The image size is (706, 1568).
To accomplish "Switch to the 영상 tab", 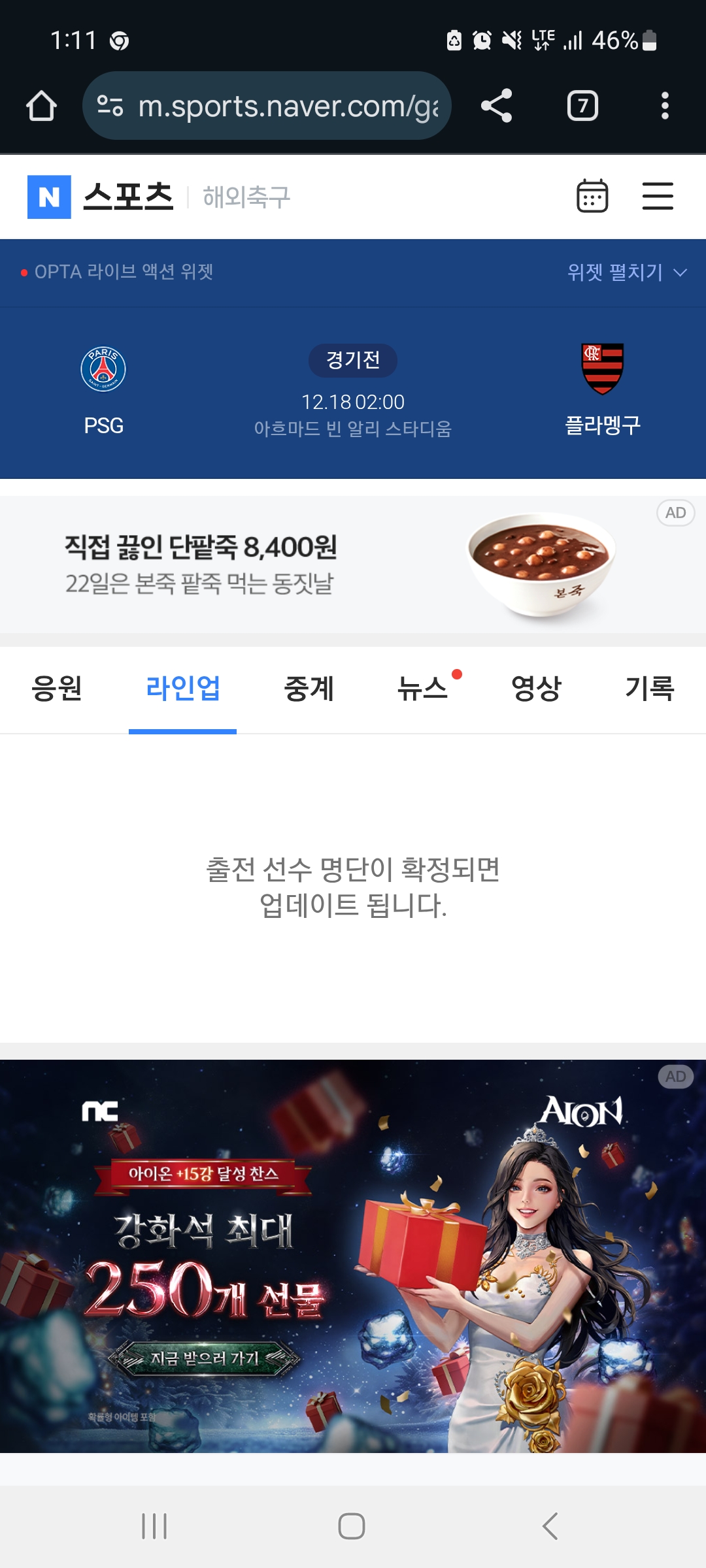I will point(536,689).
